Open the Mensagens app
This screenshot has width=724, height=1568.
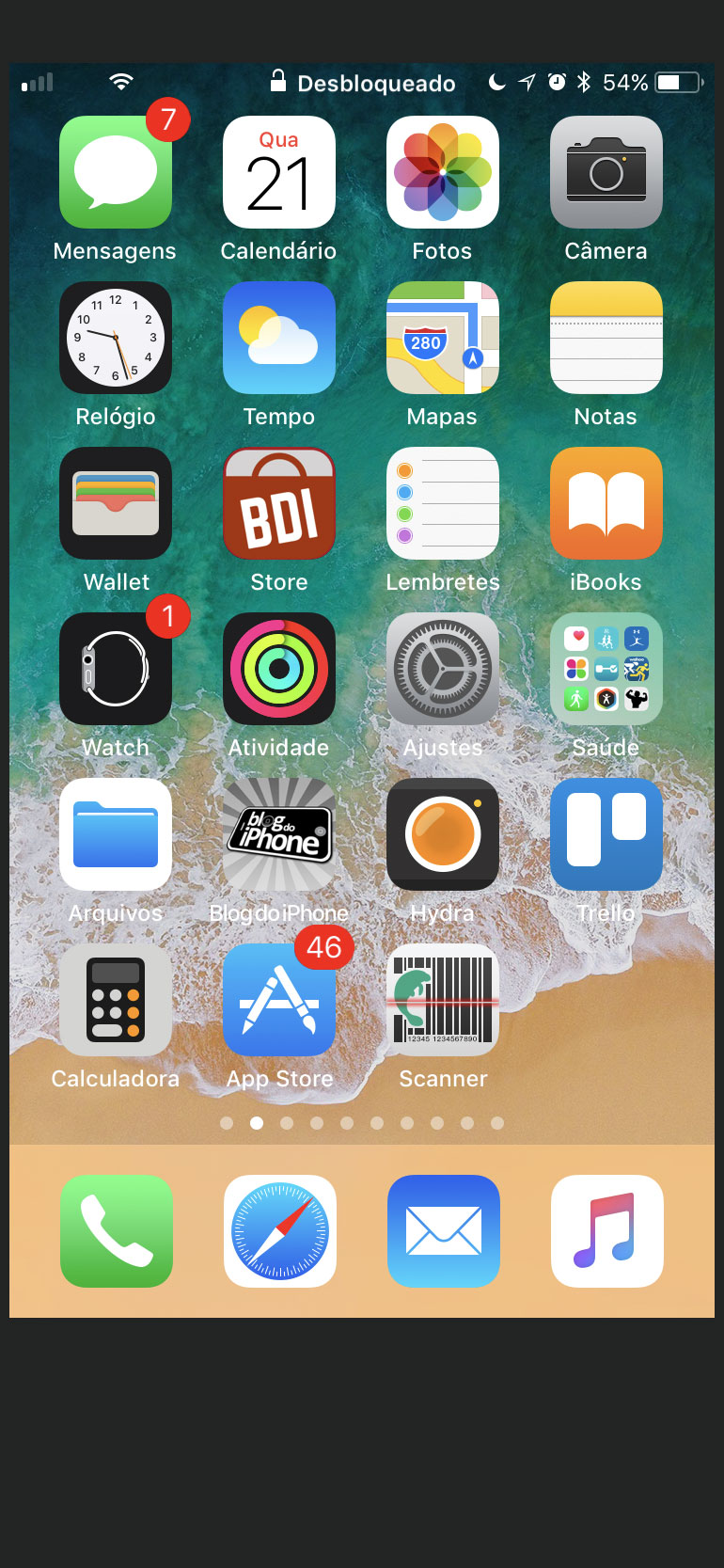116,172
